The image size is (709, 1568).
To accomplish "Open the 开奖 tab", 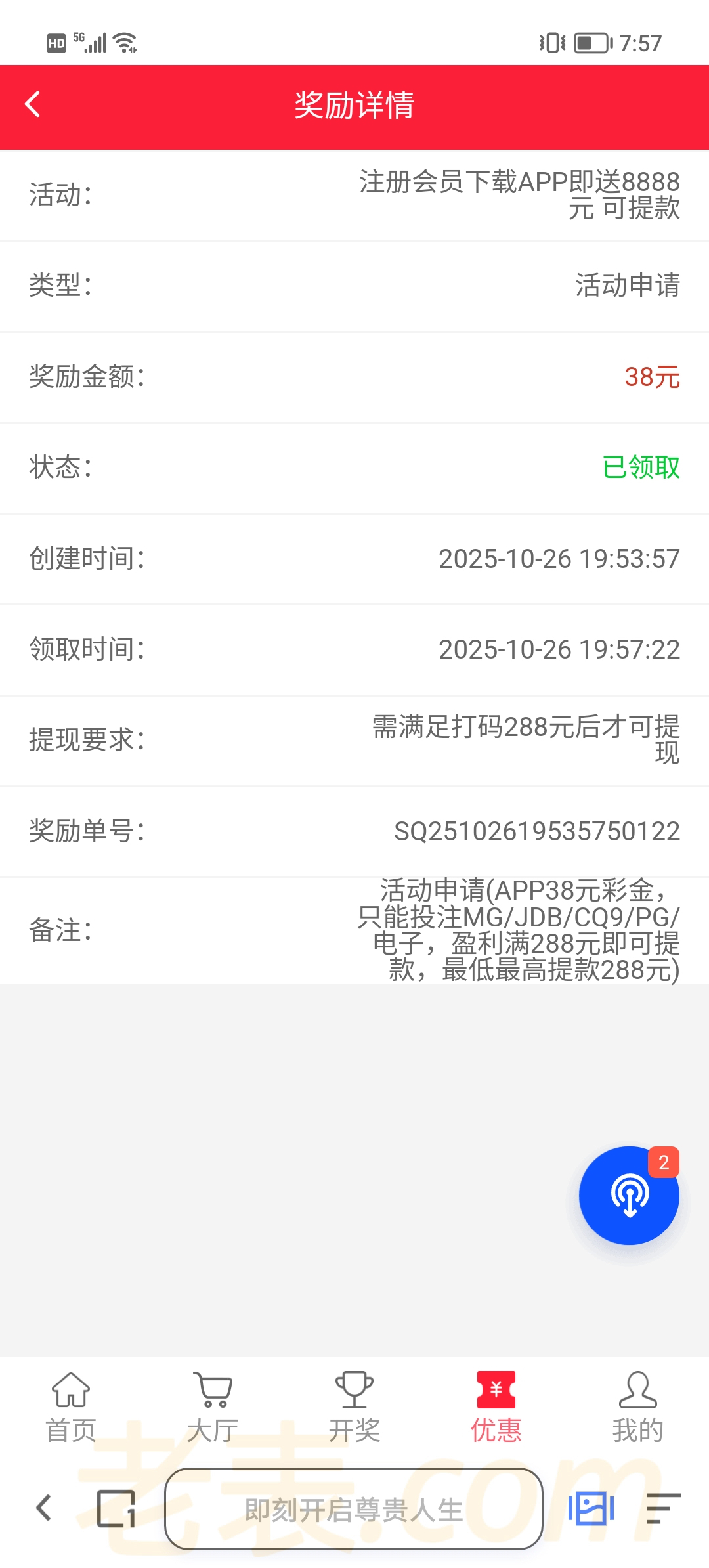I will 354,1406.
